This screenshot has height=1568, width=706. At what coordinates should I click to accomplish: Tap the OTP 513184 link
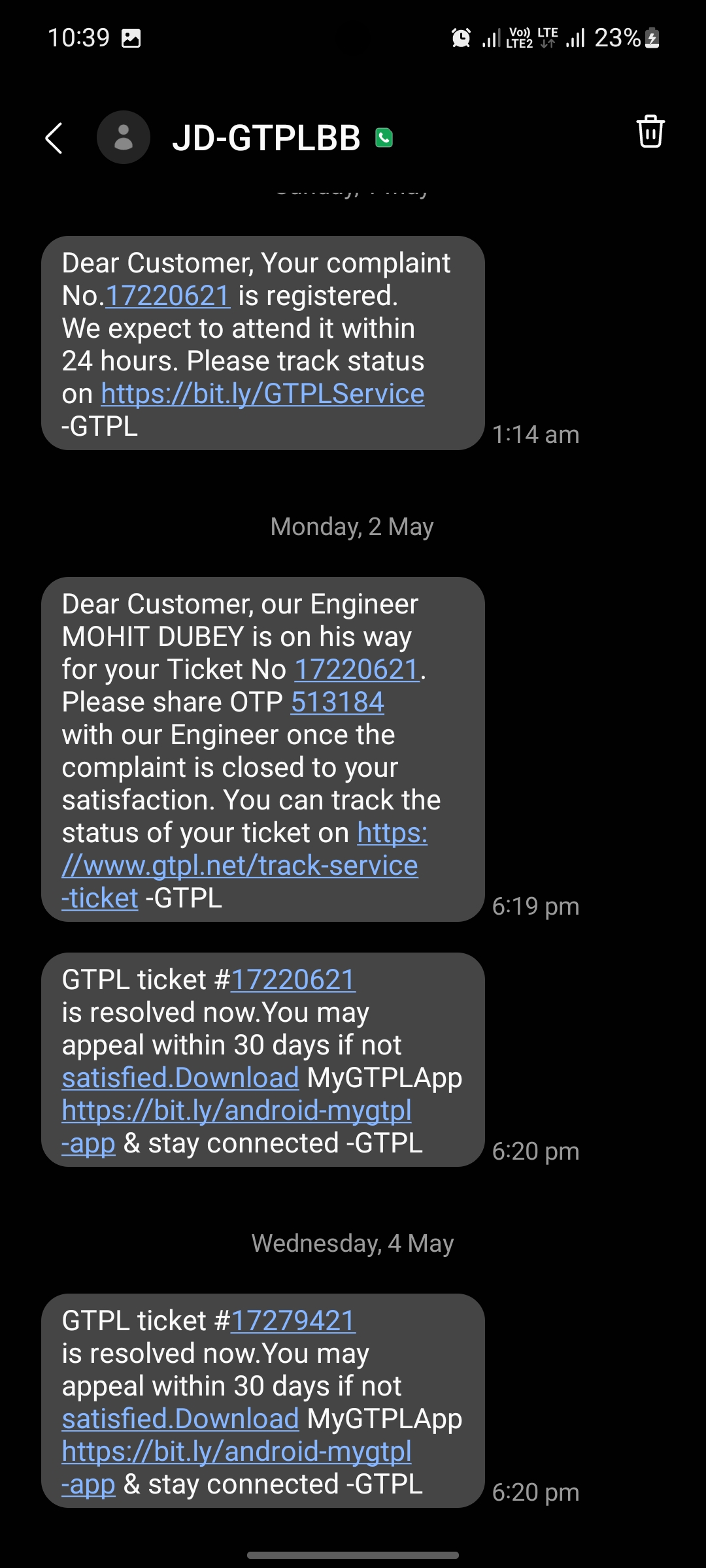[x=337, y=702]
